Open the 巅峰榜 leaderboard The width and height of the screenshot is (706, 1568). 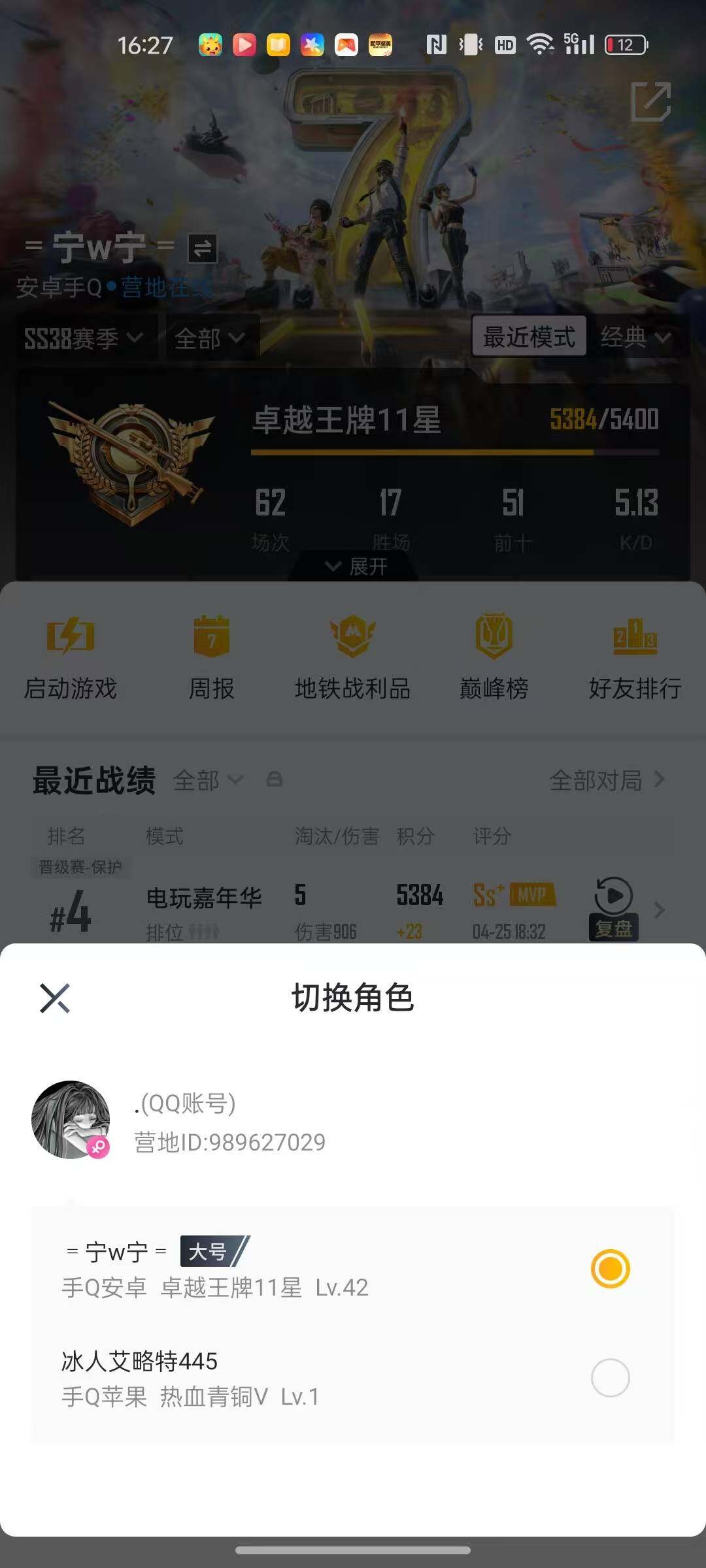pos(494,657)
